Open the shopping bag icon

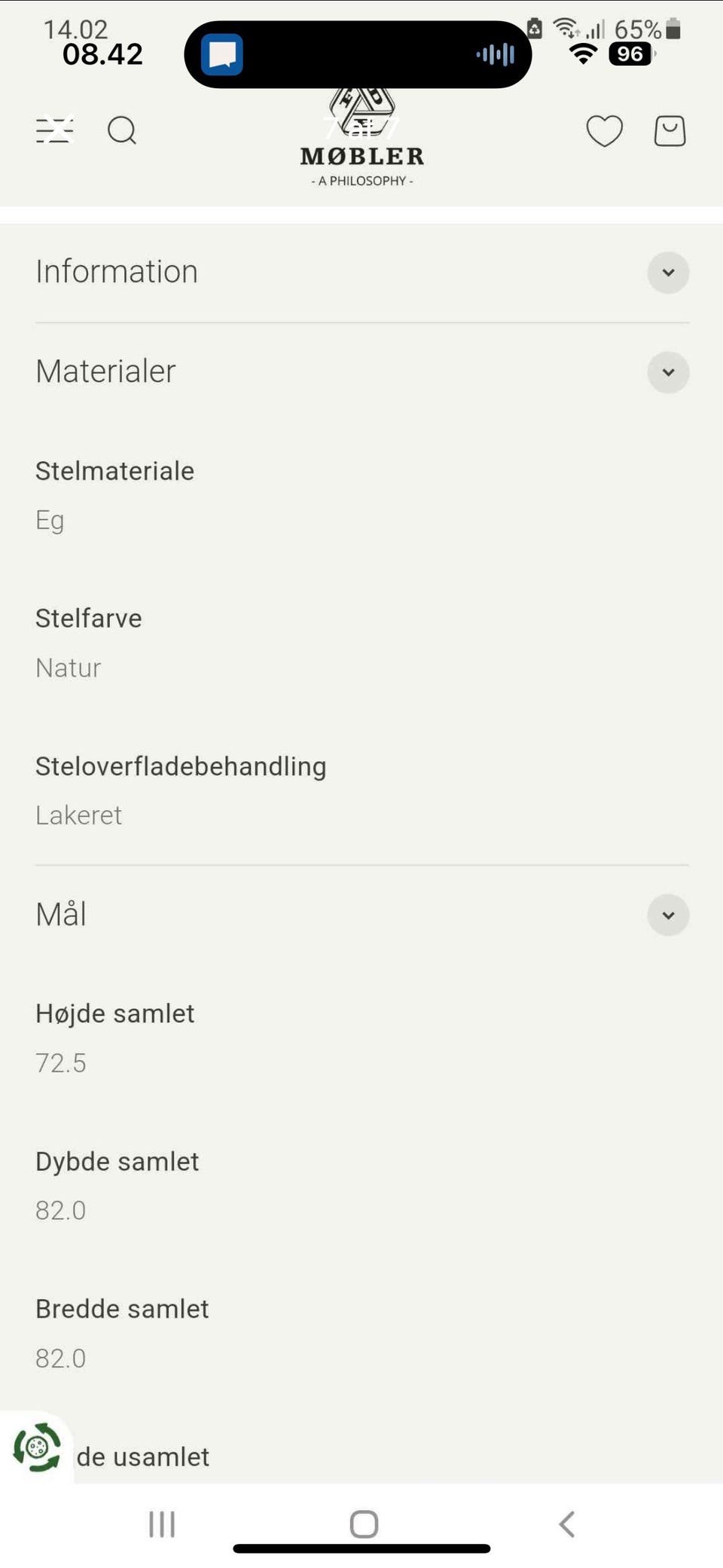point(669,130)
